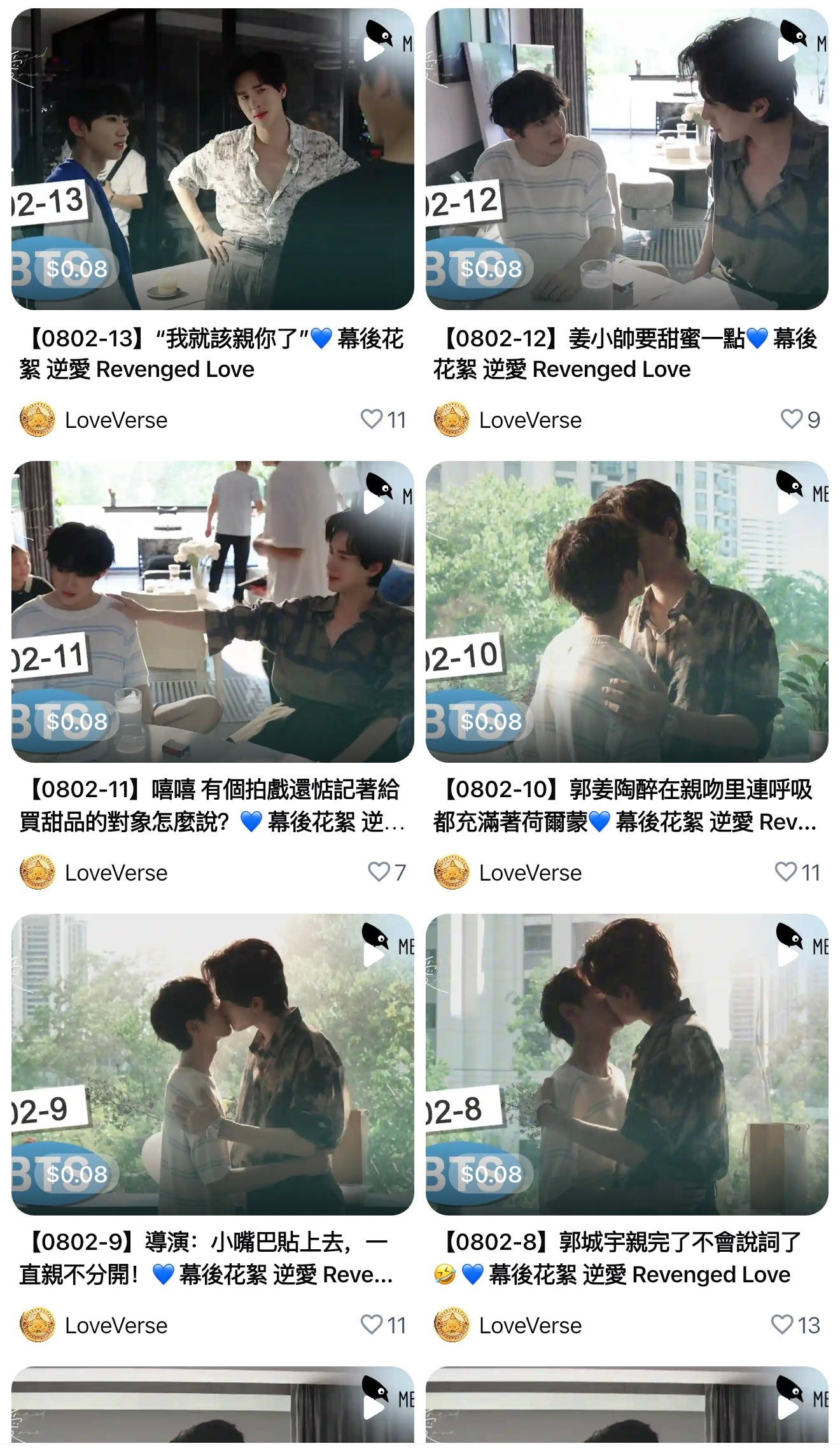This screenshot has height=1453, width=840.
Task: Like the 0802-10 post
Action: click(x=785, y=872)
